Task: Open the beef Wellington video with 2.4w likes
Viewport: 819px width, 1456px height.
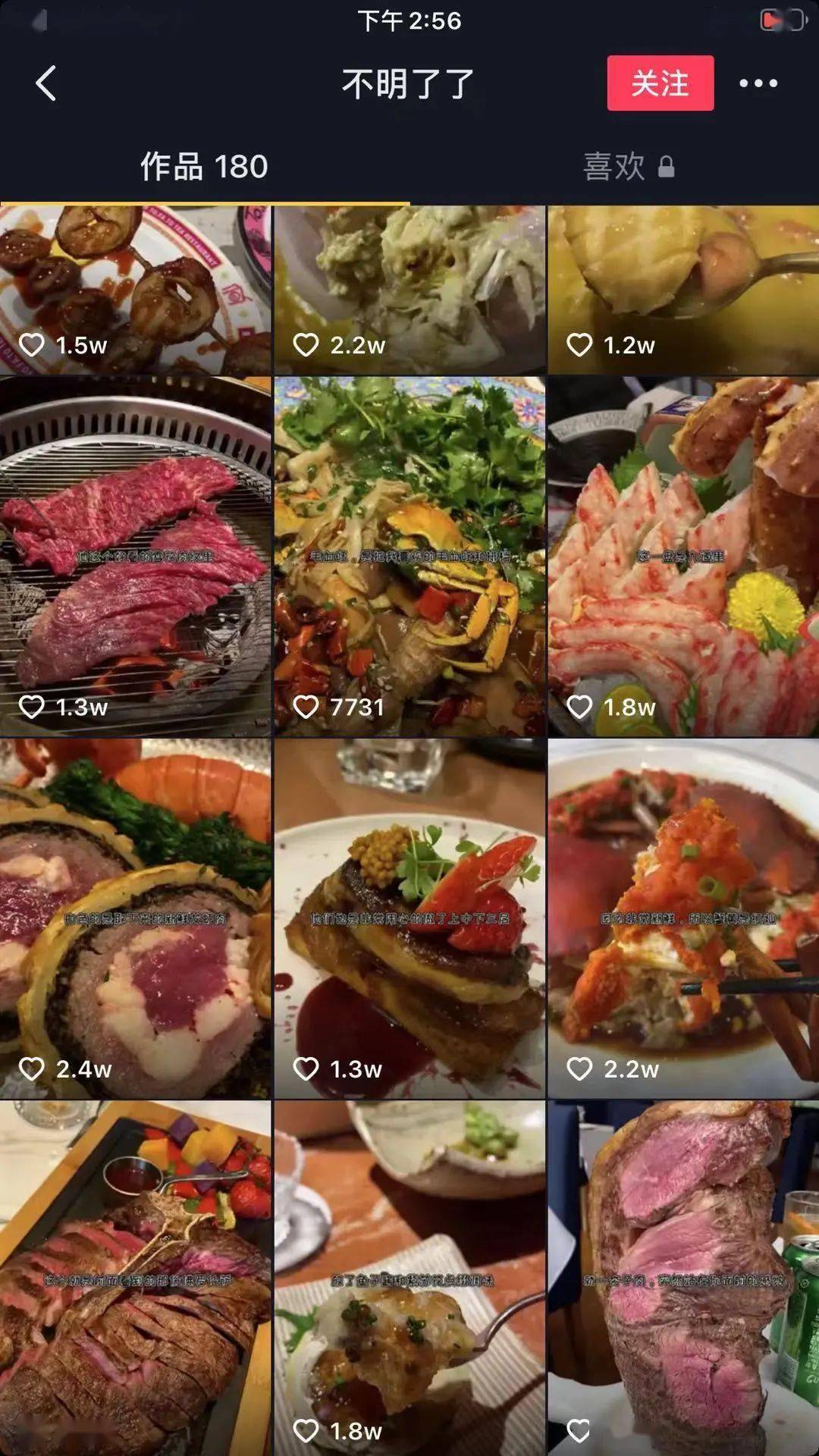Action: (x=135, y=918)
